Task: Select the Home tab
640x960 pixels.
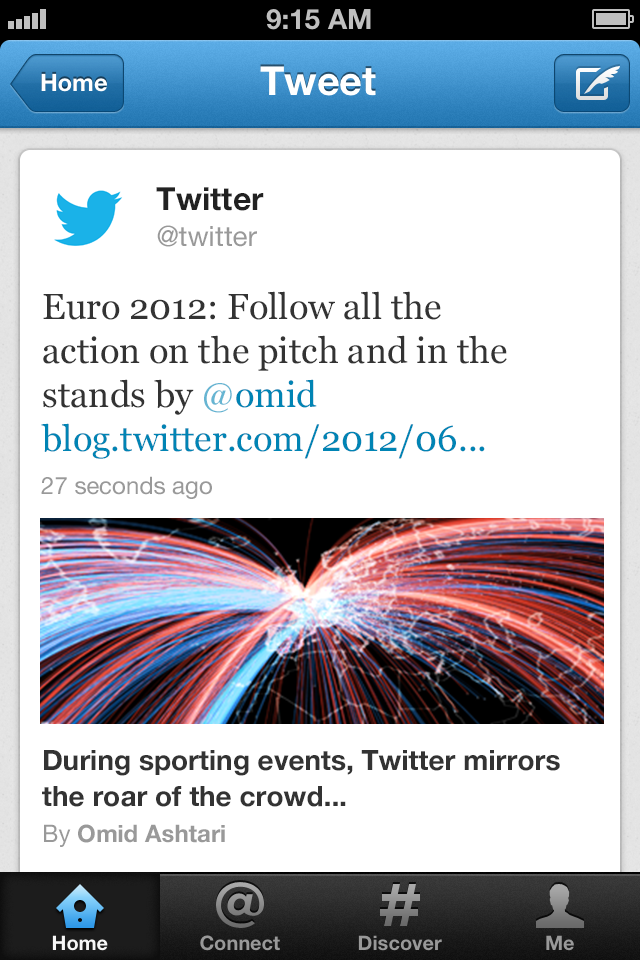Action: pyautogui.click(x=80, y=917)
